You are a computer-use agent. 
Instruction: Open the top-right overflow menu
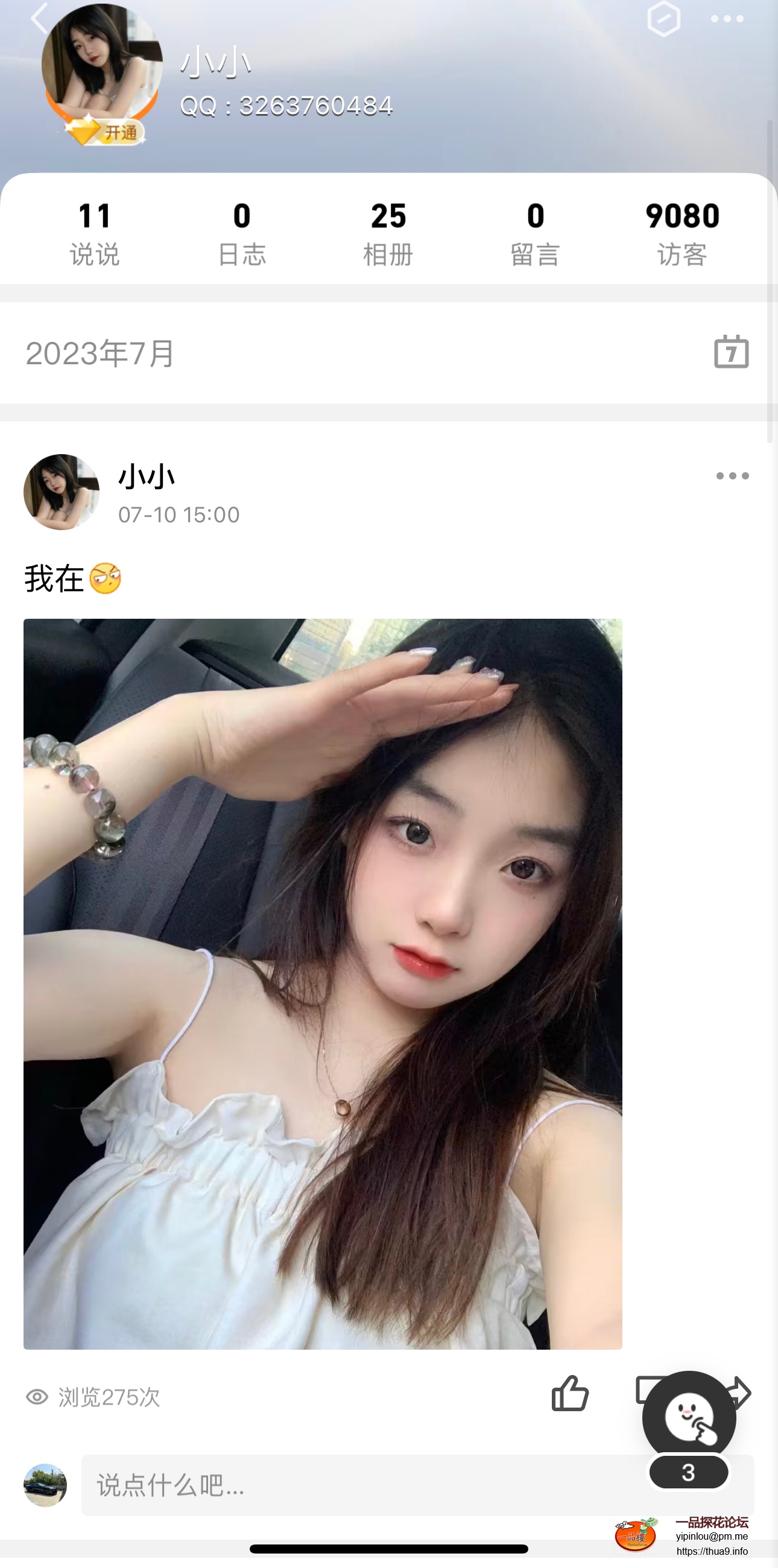click(727, 19)
